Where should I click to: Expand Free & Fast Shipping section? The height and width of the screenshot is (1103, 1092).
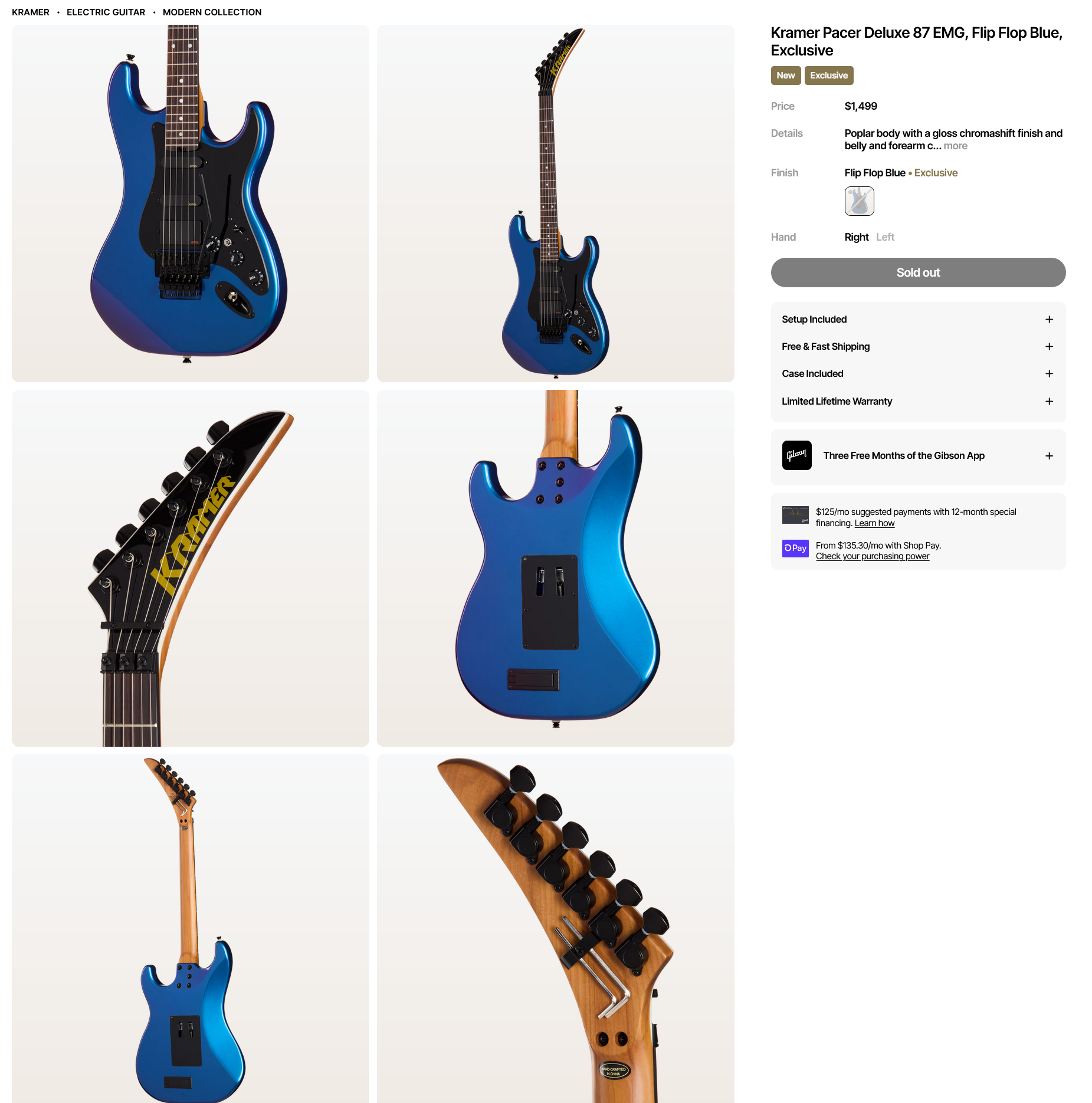point(917,346)
